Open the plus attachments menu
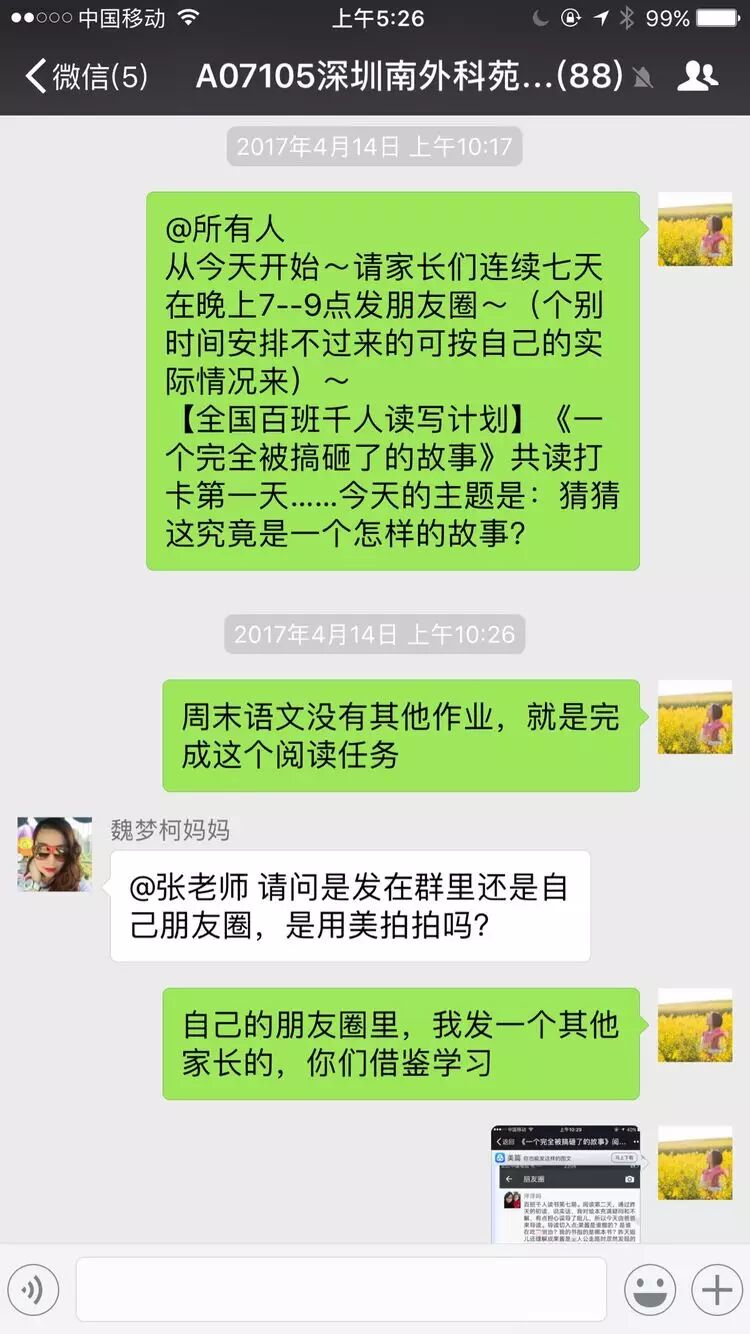The height and width of the screenshot is (1334, 750). tap(717, 1290)
